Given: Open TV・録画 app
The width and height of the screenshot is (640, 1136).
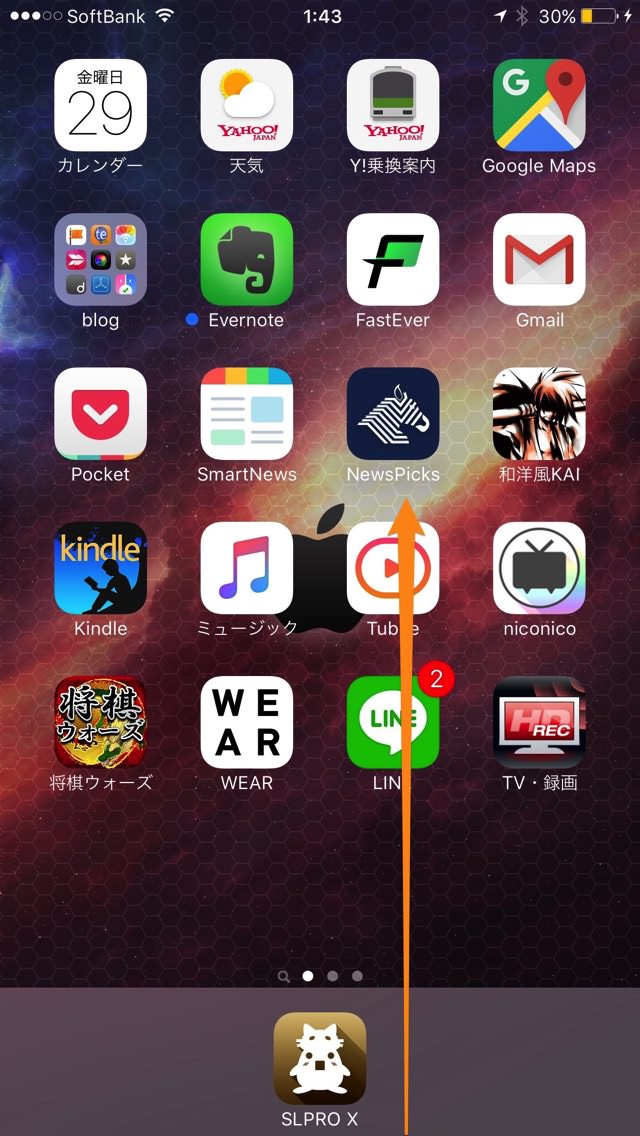Looking at the screenshot, I should [x=539, y=722].
